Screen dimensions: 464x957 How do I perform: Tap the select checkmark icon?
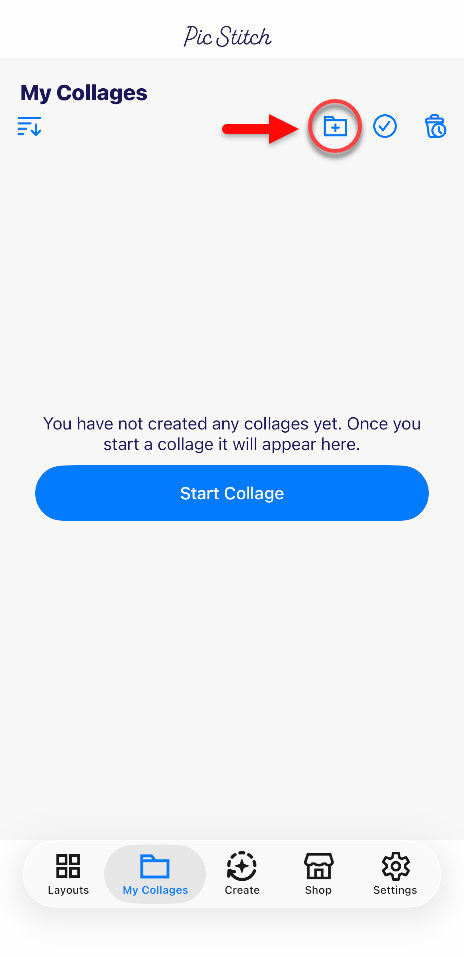tap(385, 126)
